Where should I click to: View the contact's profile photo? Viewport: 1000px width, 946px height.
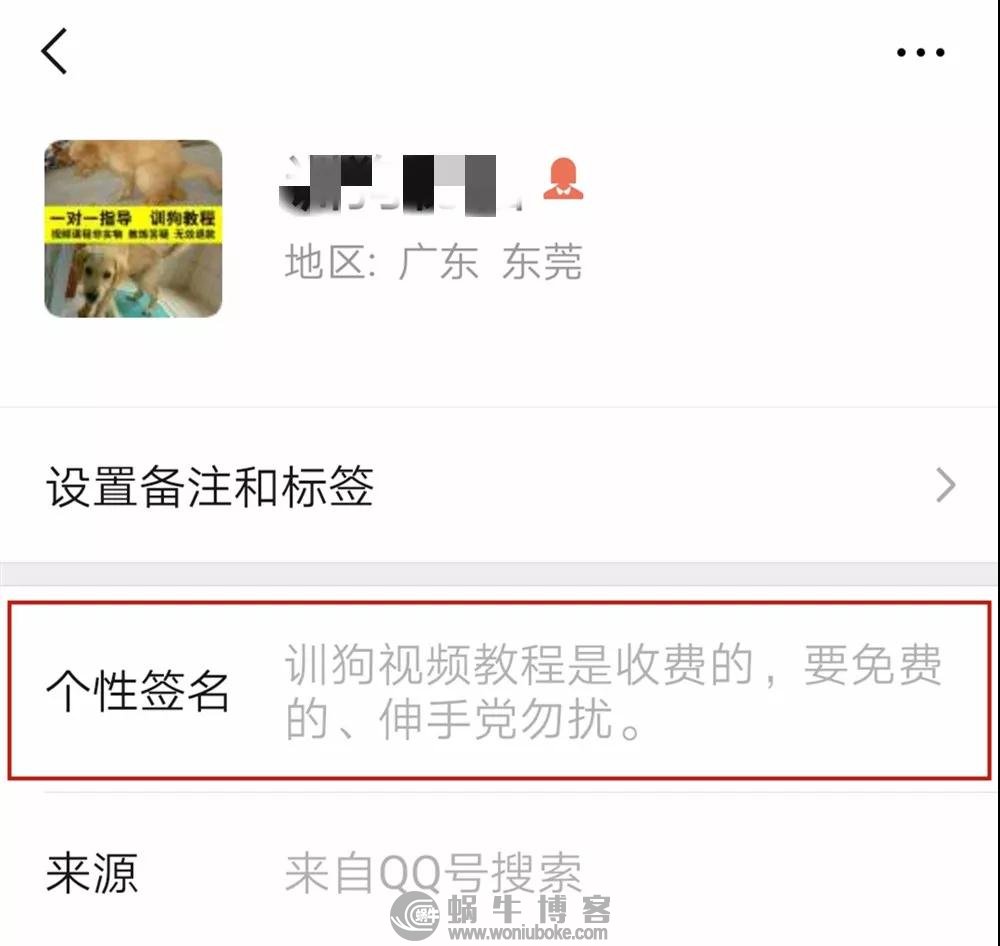[133, 229]
